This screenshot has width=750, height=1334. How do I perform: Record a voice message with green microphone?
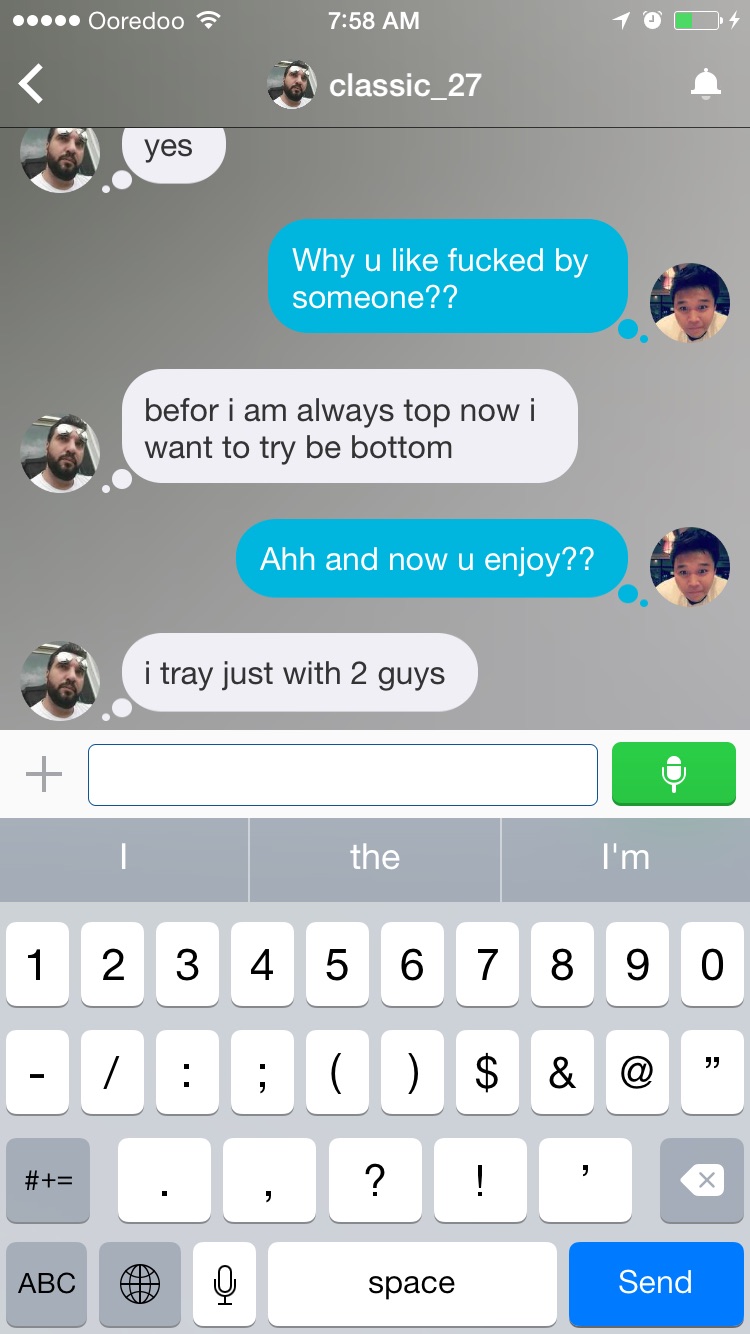tap(673, 774)
